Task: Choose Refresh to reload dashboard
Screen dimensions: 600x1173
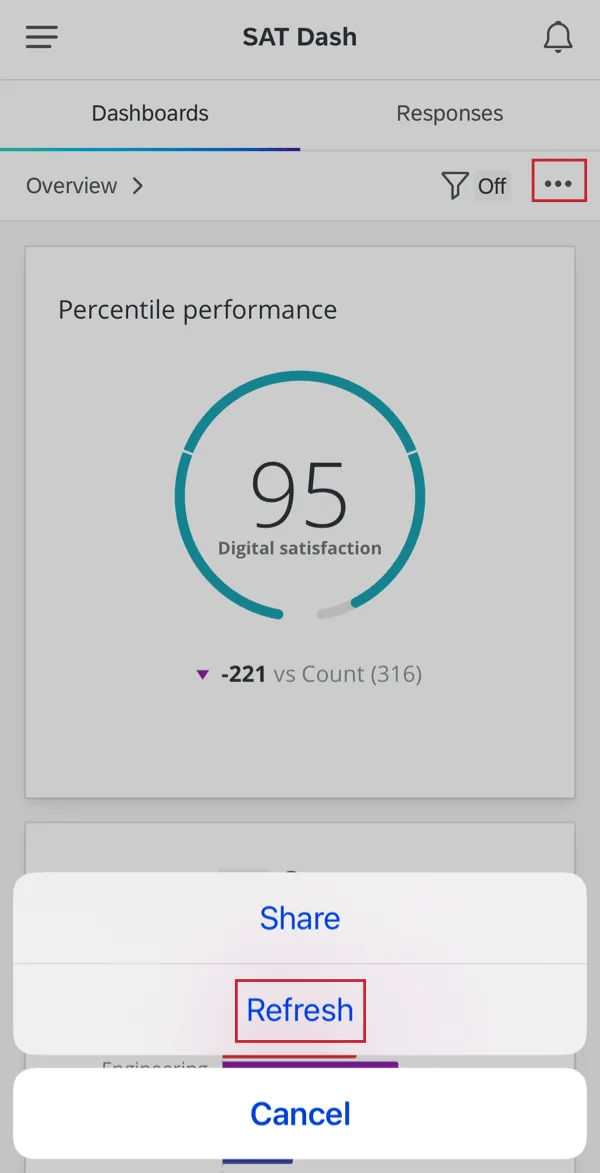Action: (x=300, y=1010)
